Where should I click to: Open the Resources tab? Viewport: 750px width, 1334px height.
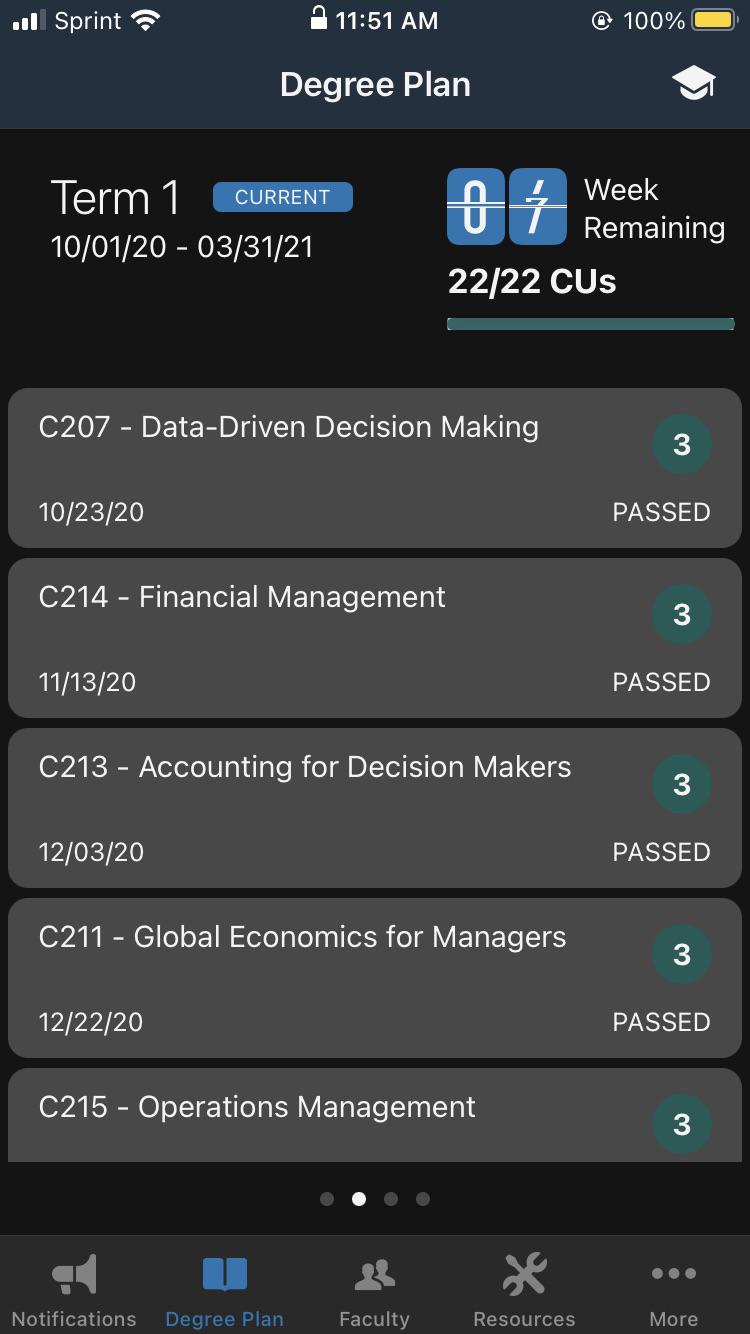pyautogui.click(x=524, y=1290)
